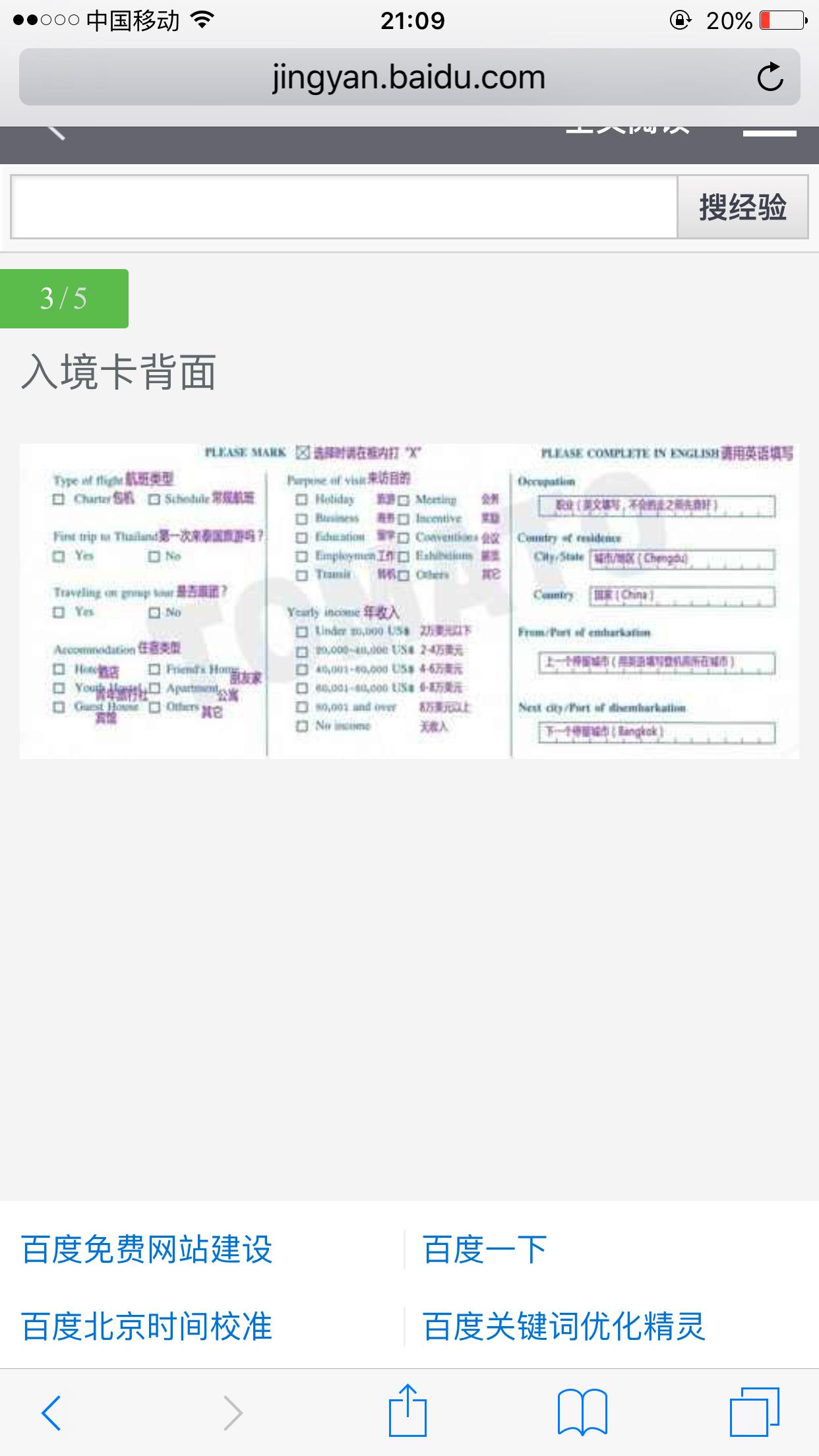Image resolution: width=819 pixels, height=1456 pixels.
Task: Open the 百度免费网站建设 link
Action: click(147, 1250)
